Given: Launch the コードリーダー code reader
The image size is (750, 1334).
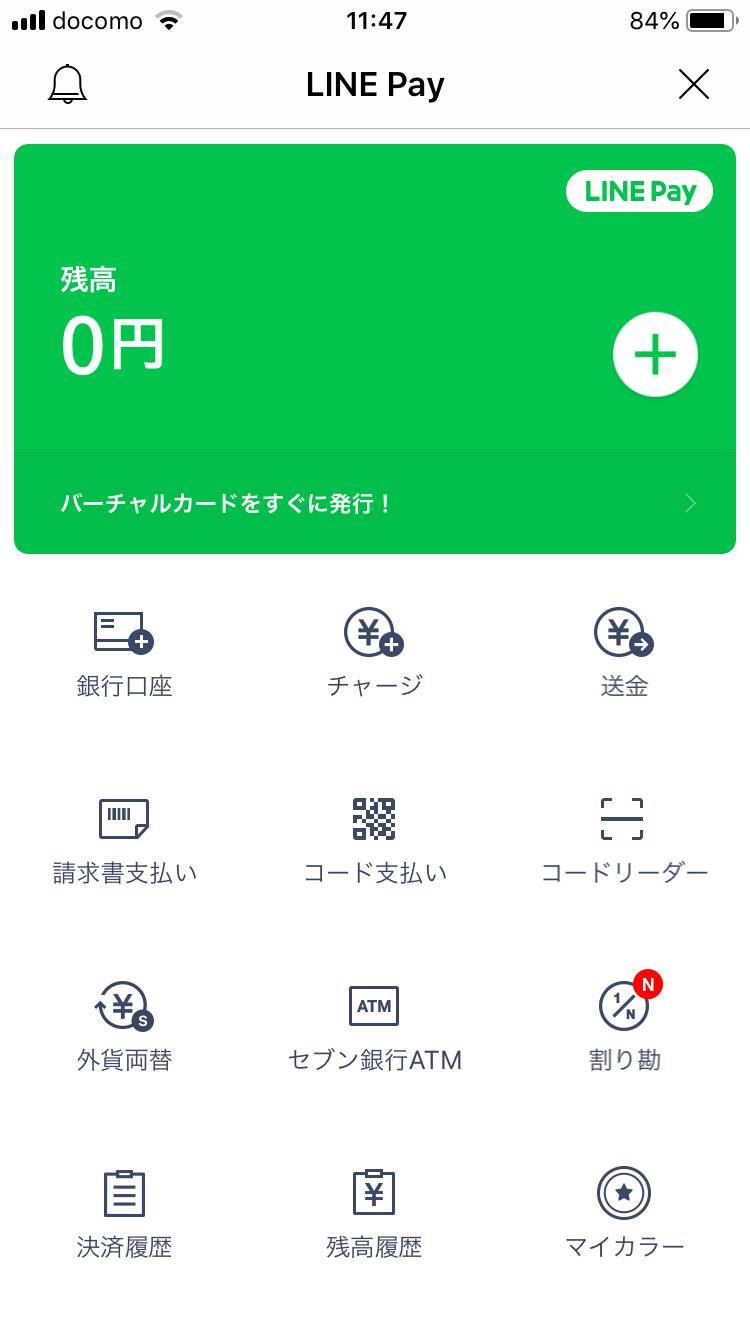Looking at the screenshot, I should tap(625, 840).
